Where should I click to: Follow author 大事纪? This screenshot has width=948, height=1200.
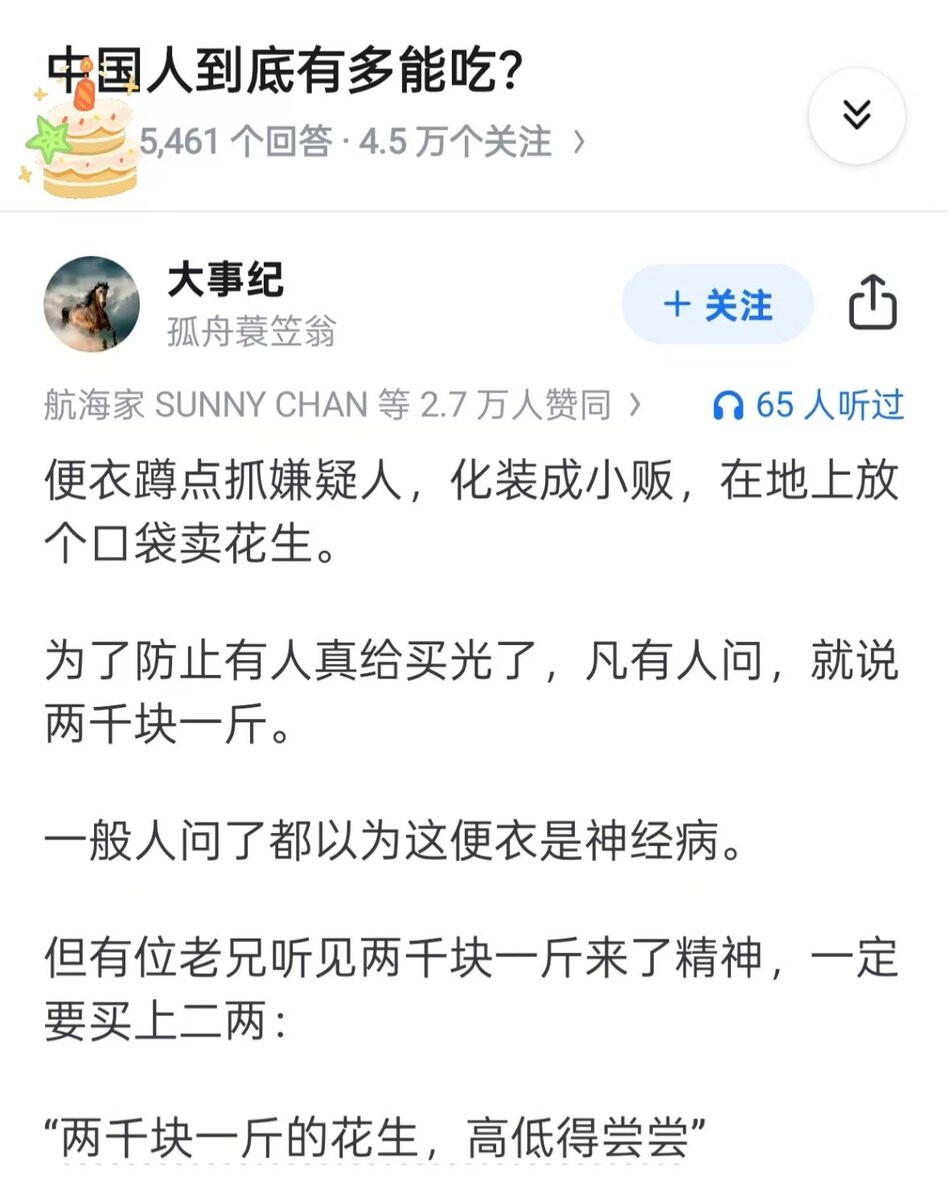(x=718, y=305)
